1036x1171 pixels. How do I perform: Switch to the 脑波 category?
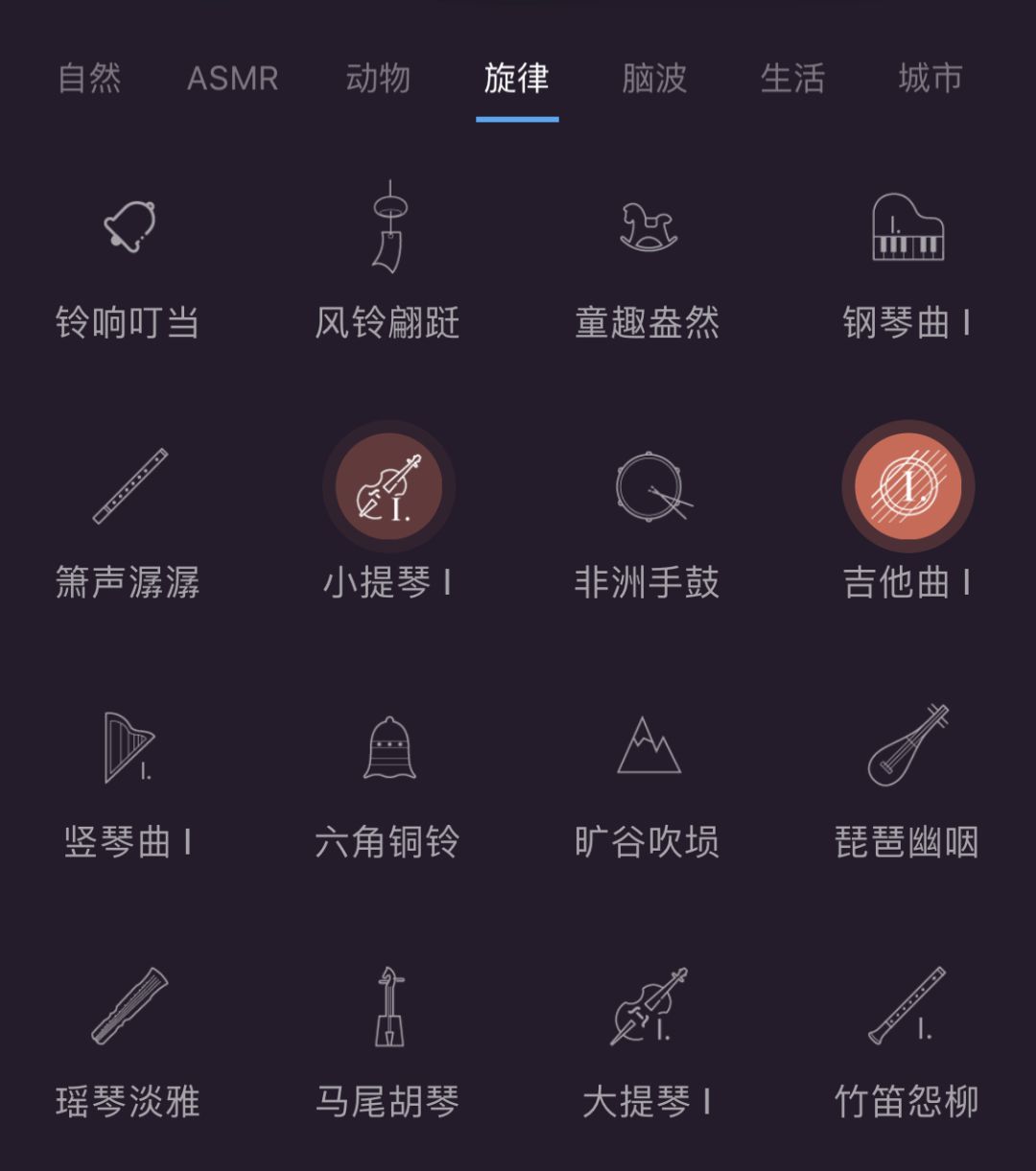(655, 81)
